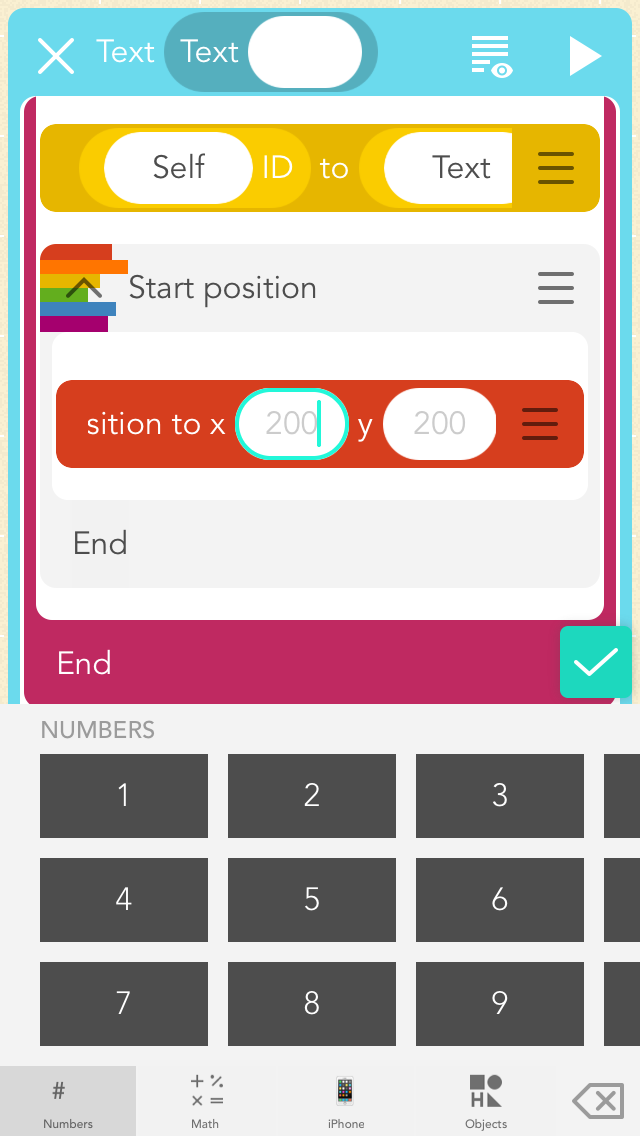
Task: Open the Start position block's menu handle
Action: [x=556, y=288]
